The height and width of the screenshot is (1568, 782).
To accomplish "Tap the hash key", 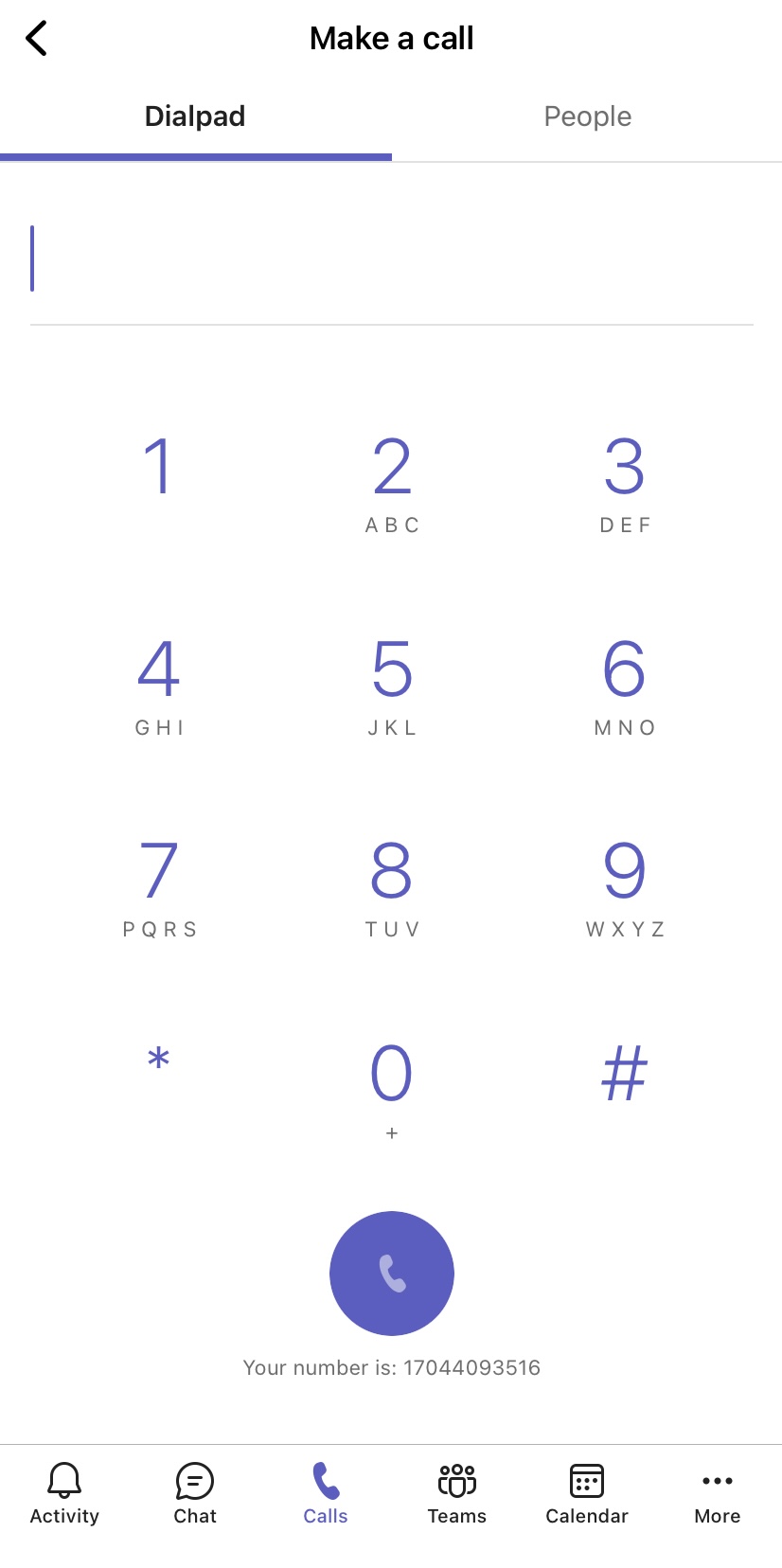I will (625, 1074).
